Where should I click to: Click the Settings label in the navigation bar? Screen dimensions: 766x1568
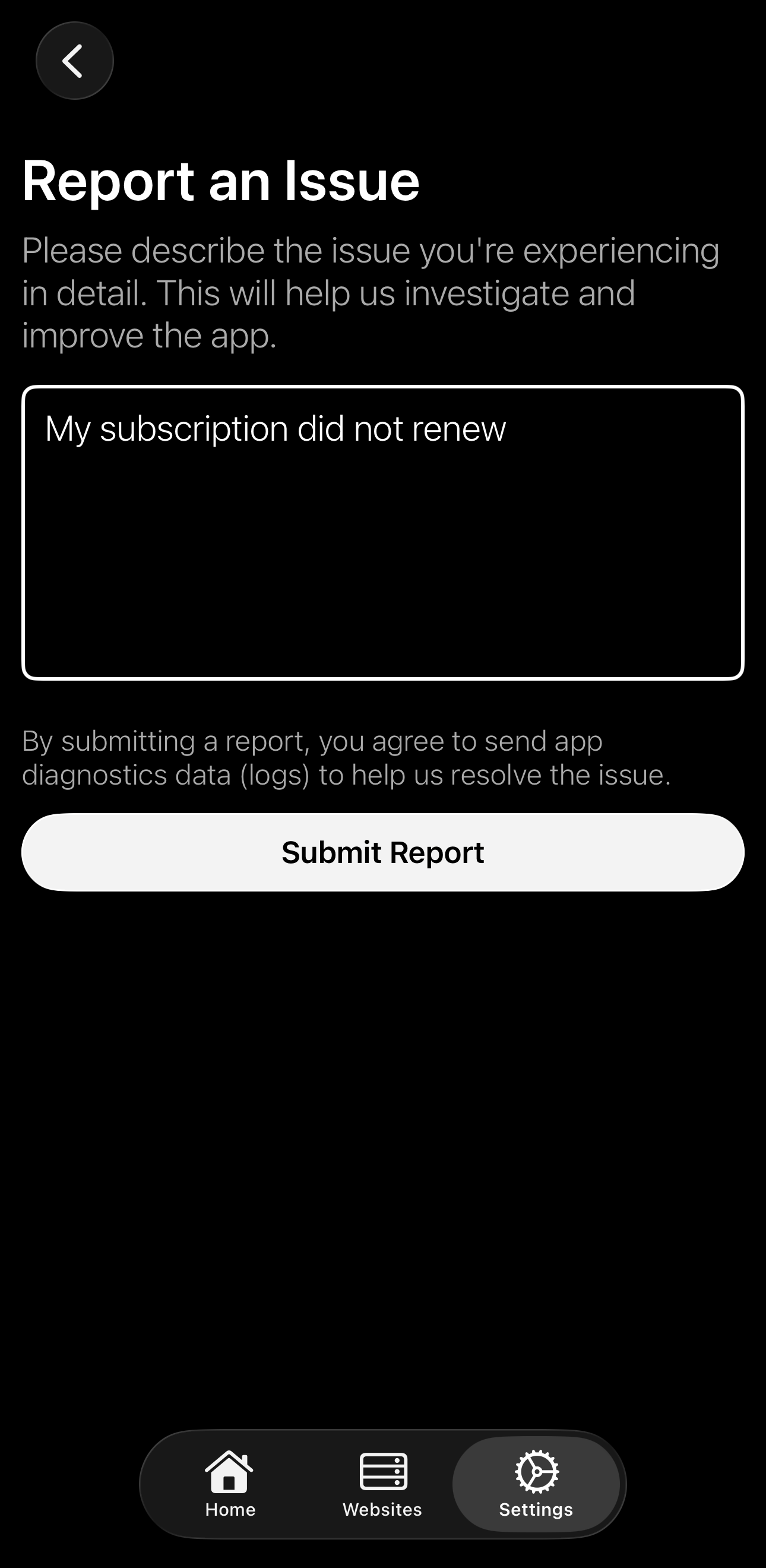tap(536, 1510)
